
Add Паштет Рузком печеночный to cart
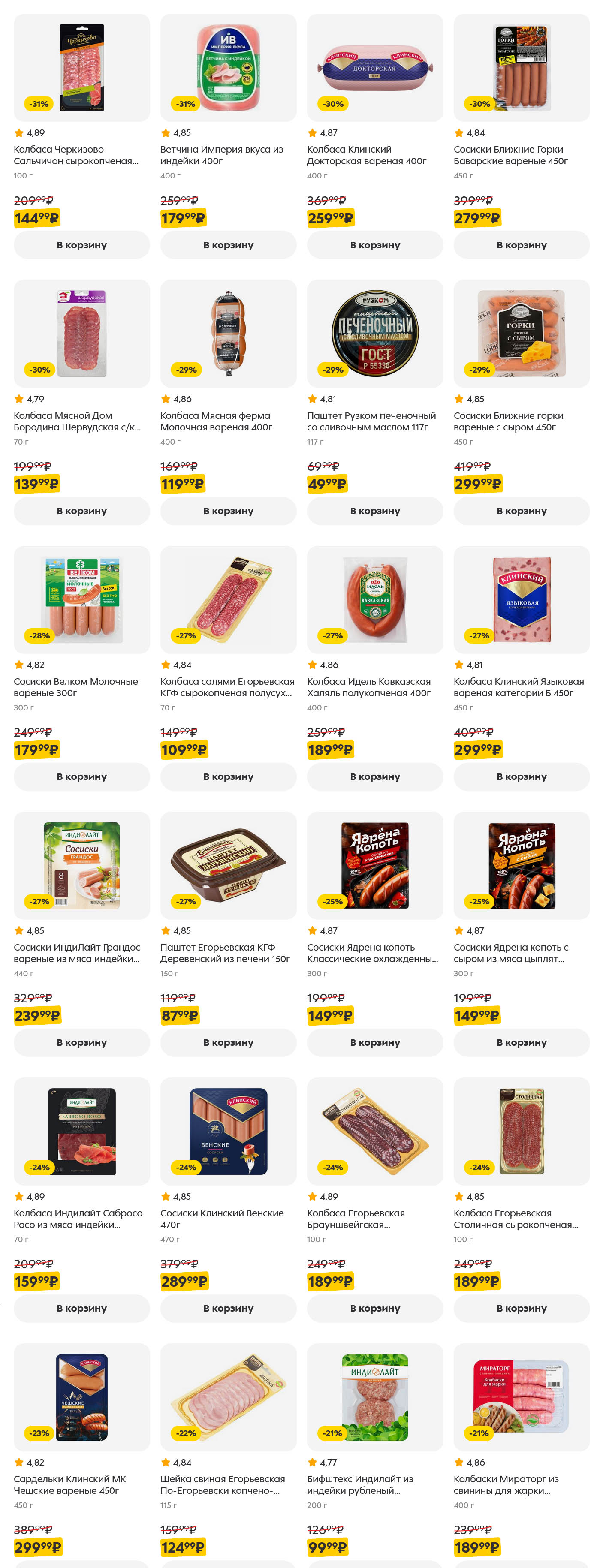click(x=374, y=511)
